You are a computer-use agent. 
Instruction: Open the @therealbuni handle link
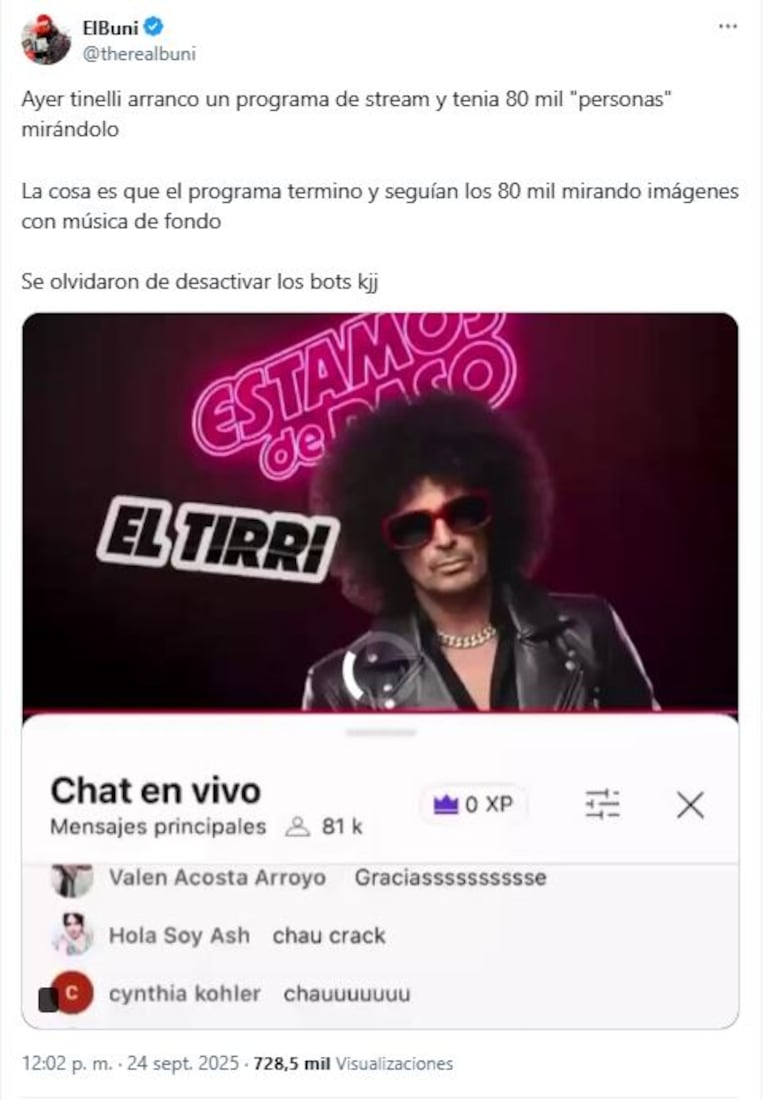pos(139,54)
